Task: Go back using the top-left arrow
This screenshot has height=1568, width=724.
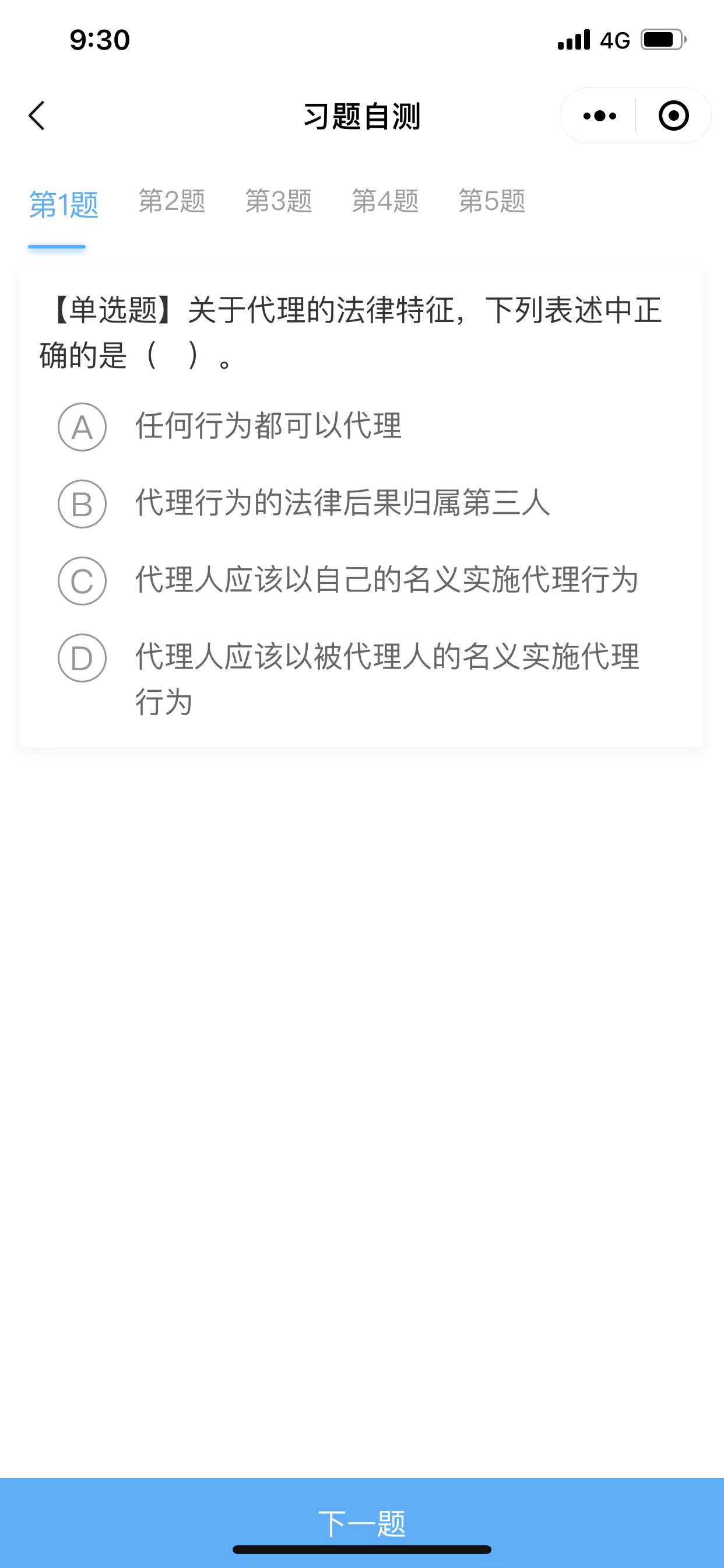Action: point(37,116)
